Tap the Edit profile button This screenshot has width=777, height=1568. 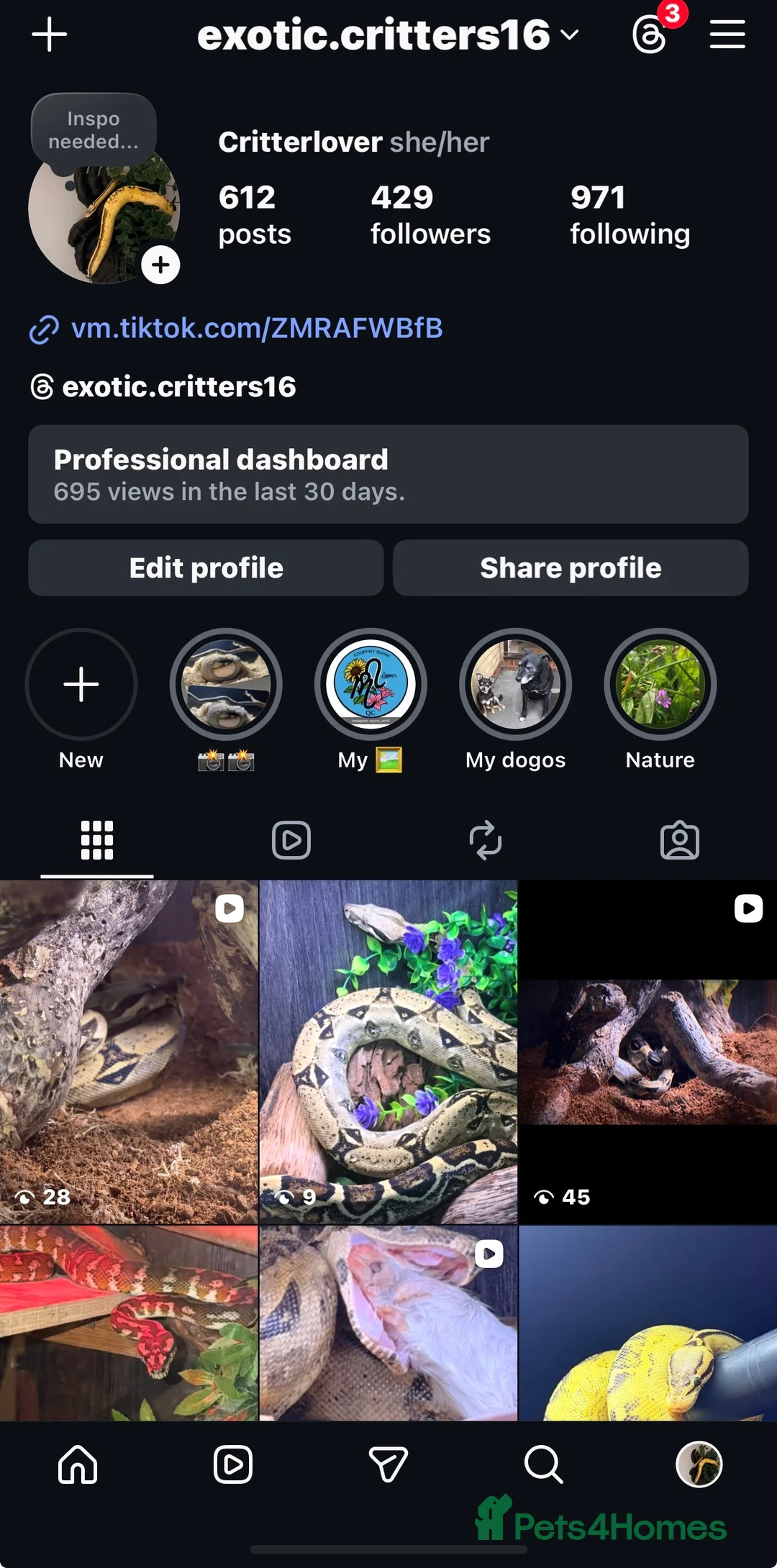(x=206, y=568)
